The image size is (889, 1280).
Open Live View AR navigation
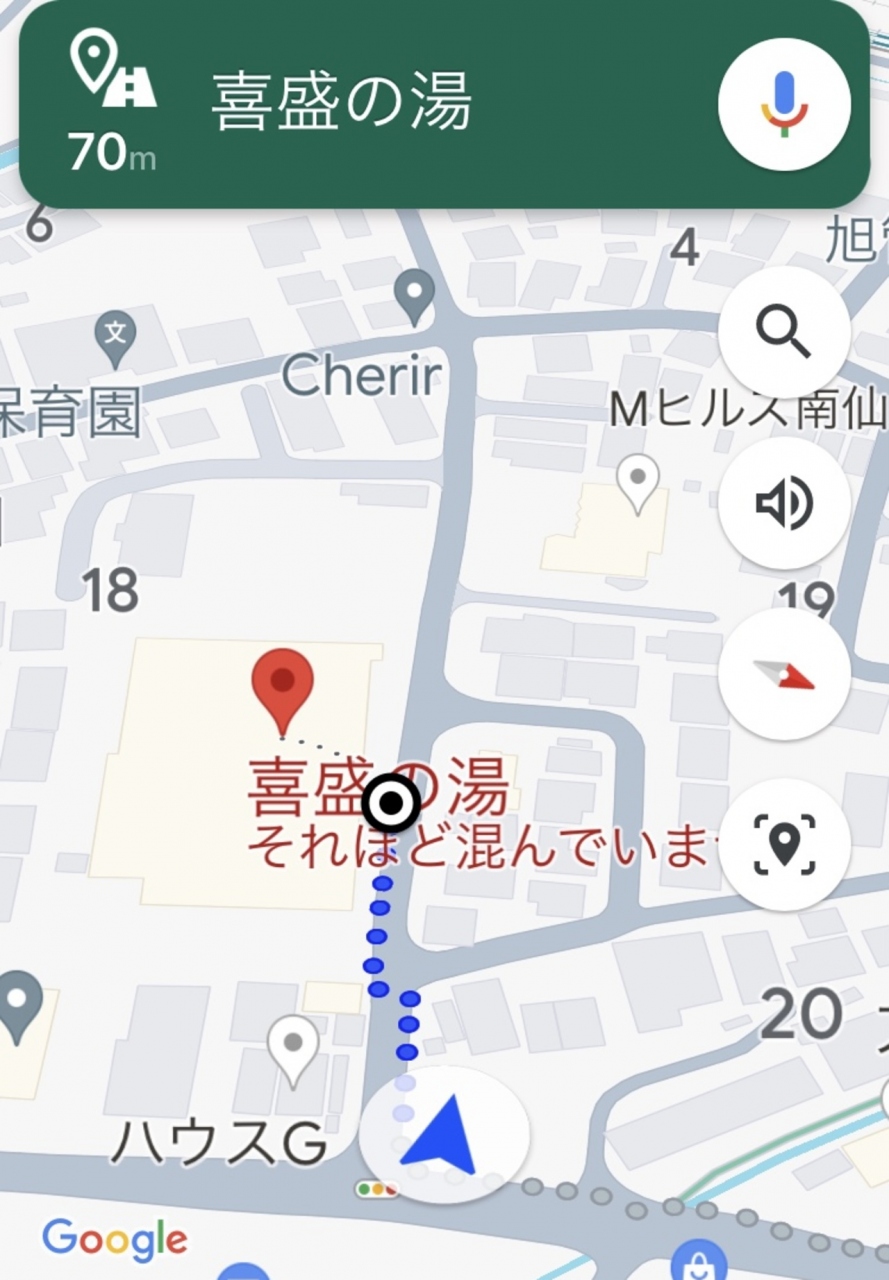784,844
